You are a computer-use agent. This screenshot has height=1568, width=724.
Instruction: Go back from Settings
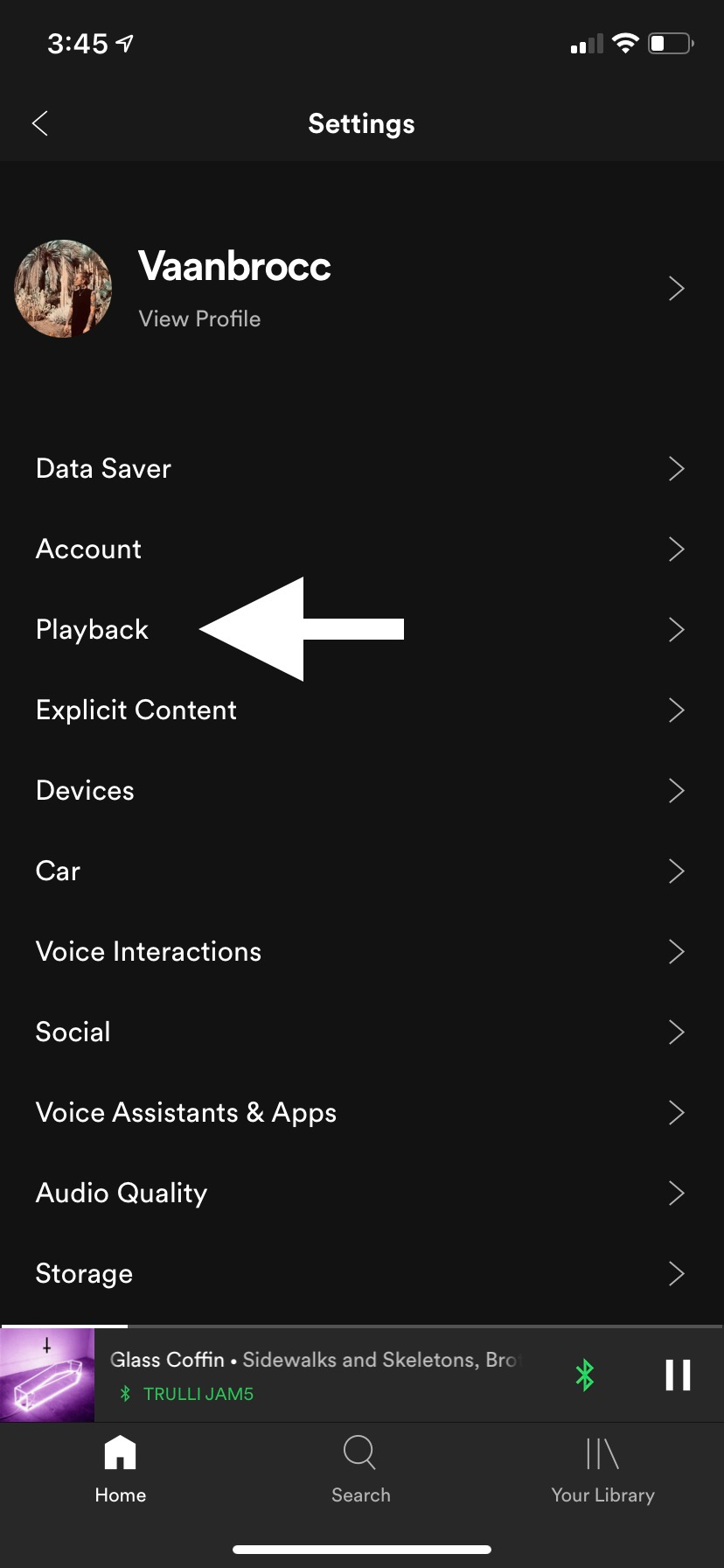tap(40, 123)
